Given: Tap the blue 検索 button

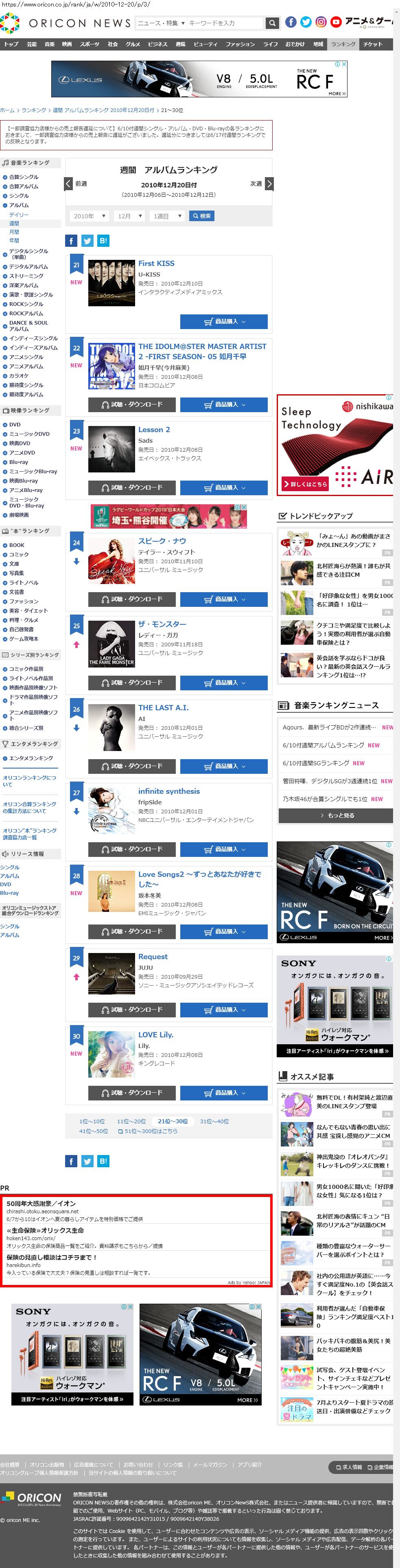Looking at the screenshot, I should click(x=201, y=216).
